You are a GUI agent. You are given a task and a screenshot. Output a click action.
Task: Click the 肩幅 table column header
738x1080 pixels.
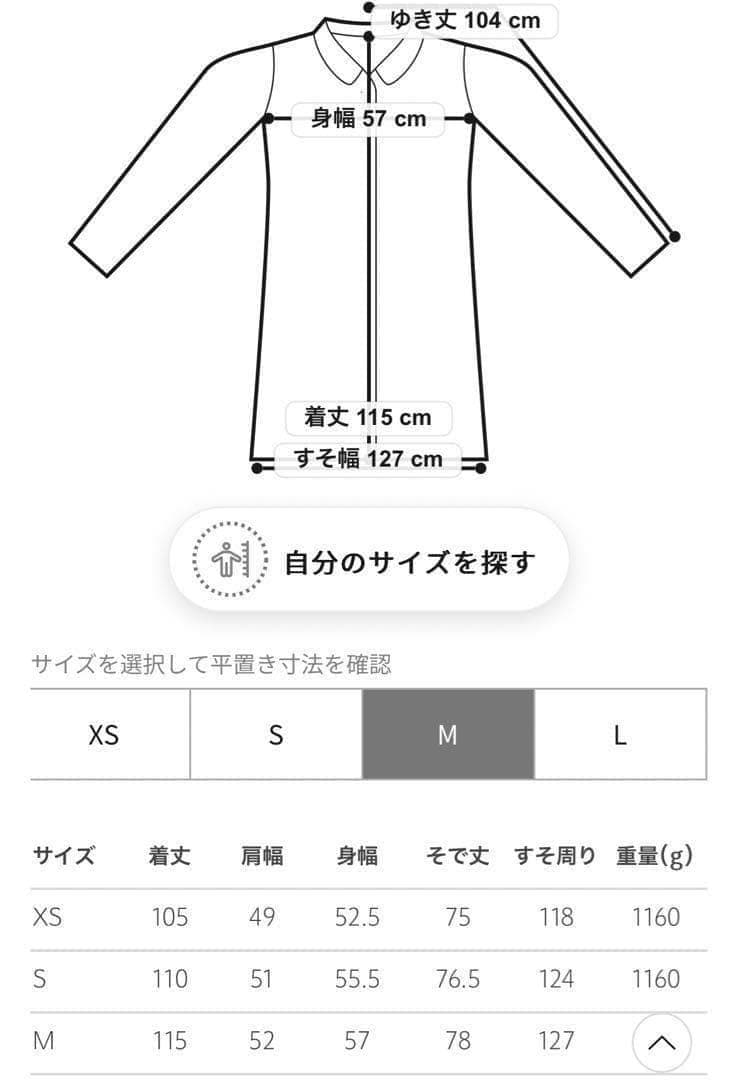262,856
